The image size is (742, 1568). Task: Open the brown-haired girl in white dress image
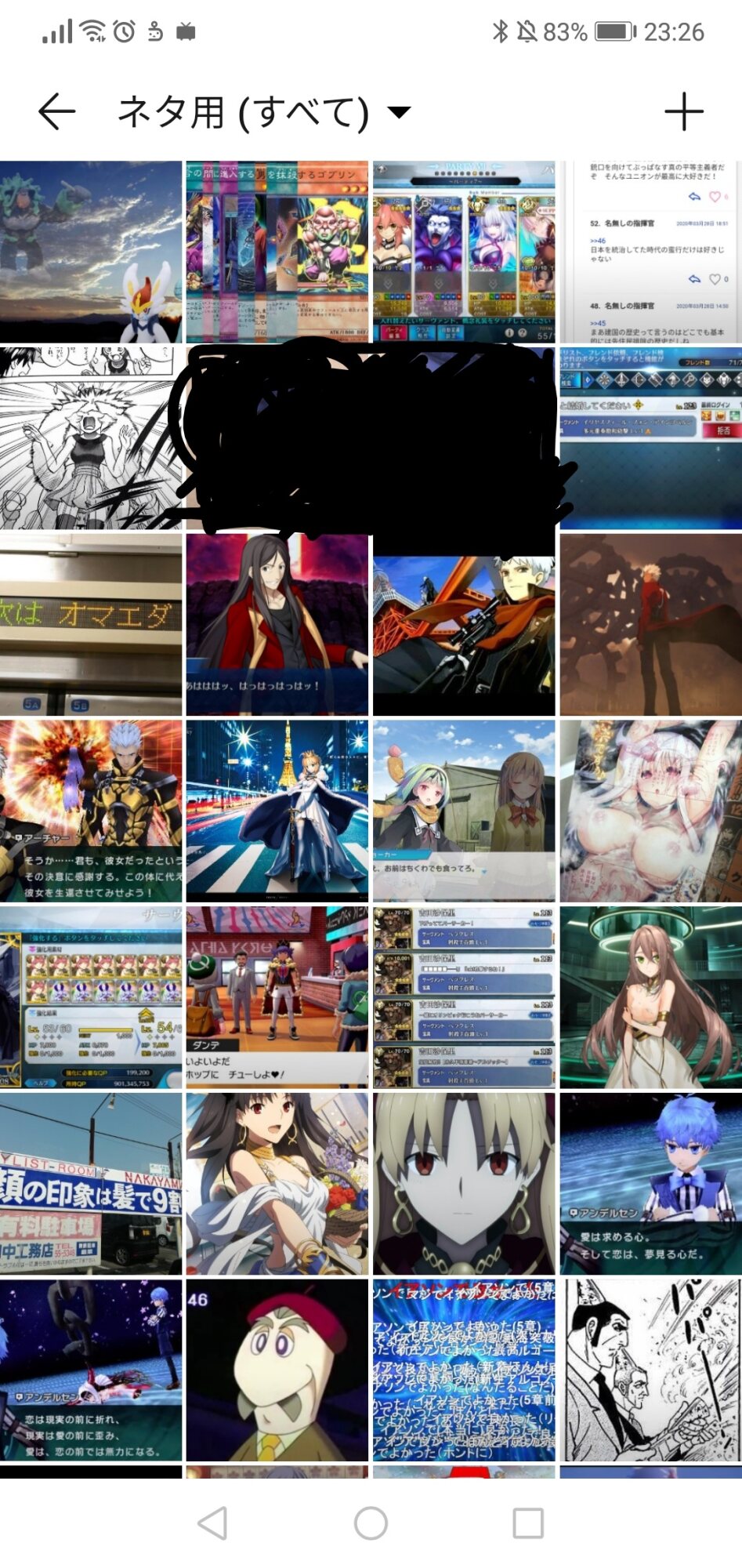pos(650,997)
